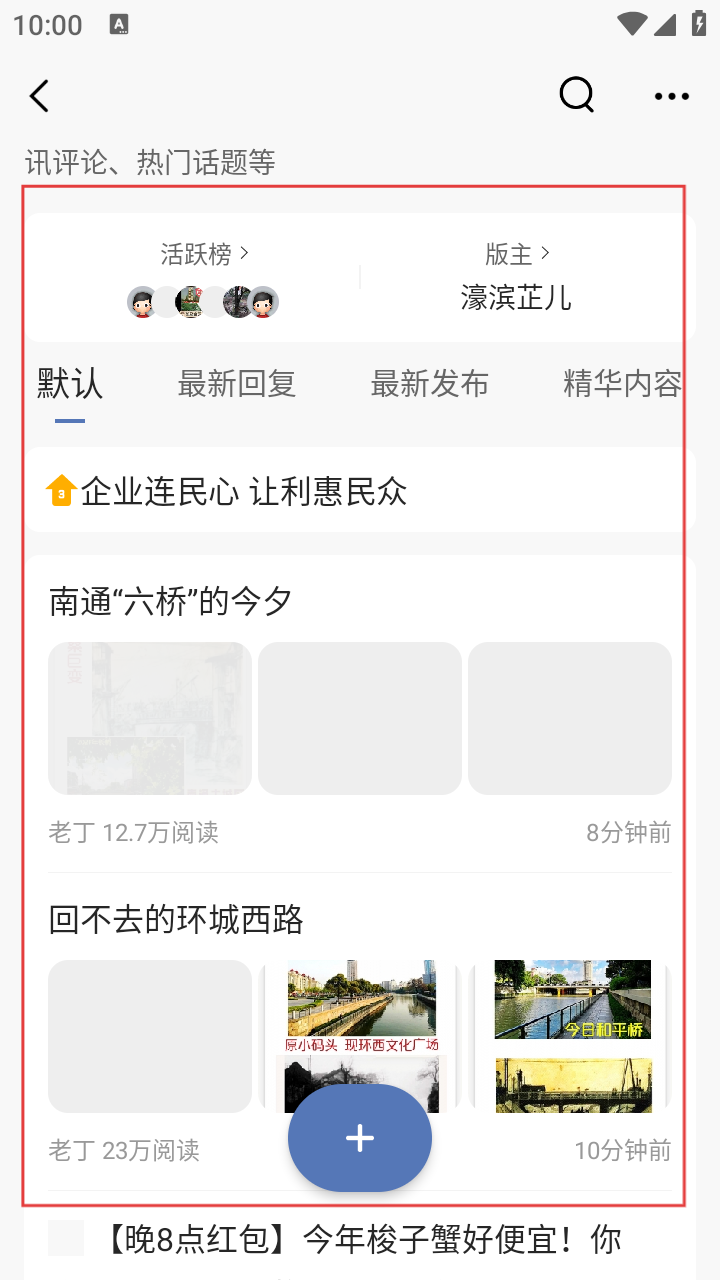Open the 活跃榜 ranking

coord(204,255)
